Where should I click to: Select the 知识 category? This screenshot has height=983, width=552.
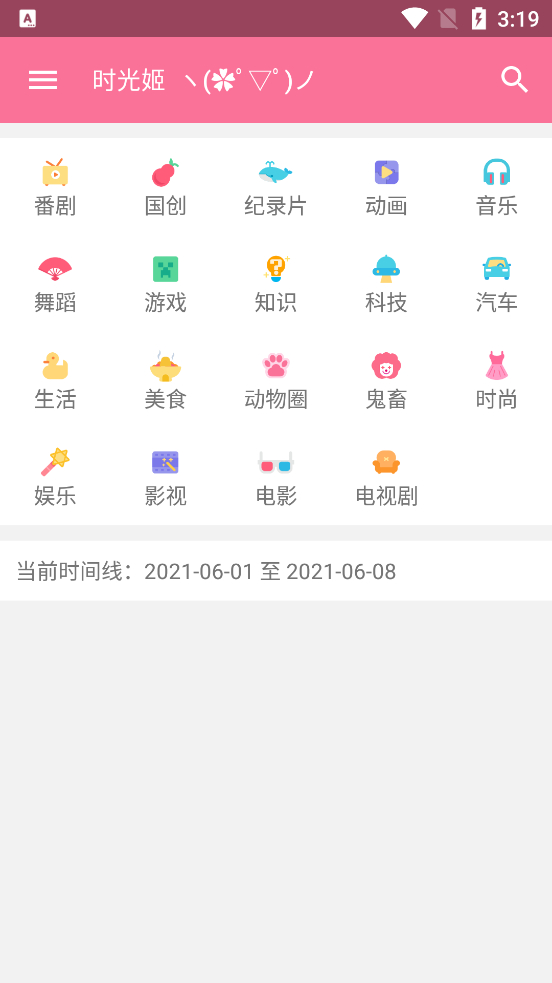coord(276,284)
